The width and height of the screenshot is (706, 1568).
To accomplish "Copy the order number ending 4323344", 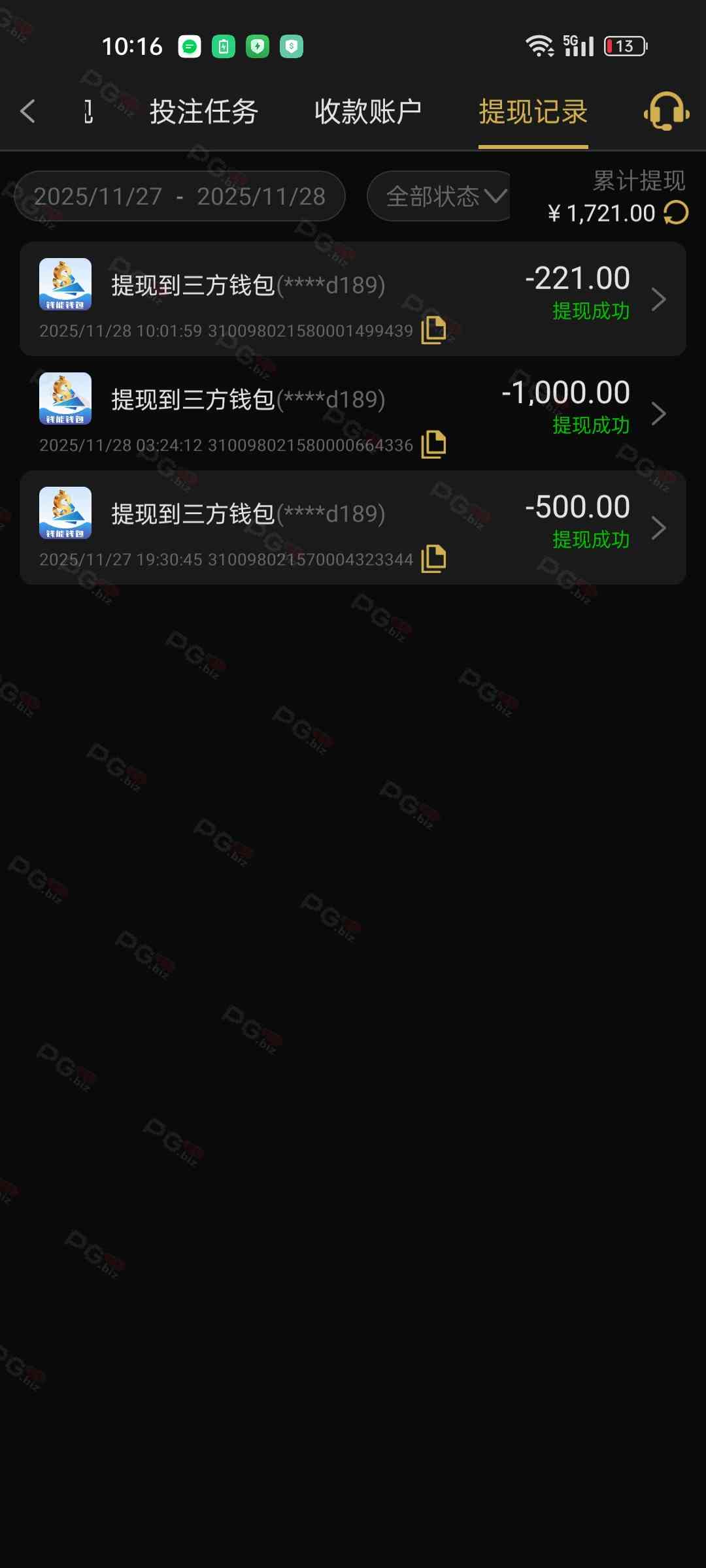I will [433, 559].
